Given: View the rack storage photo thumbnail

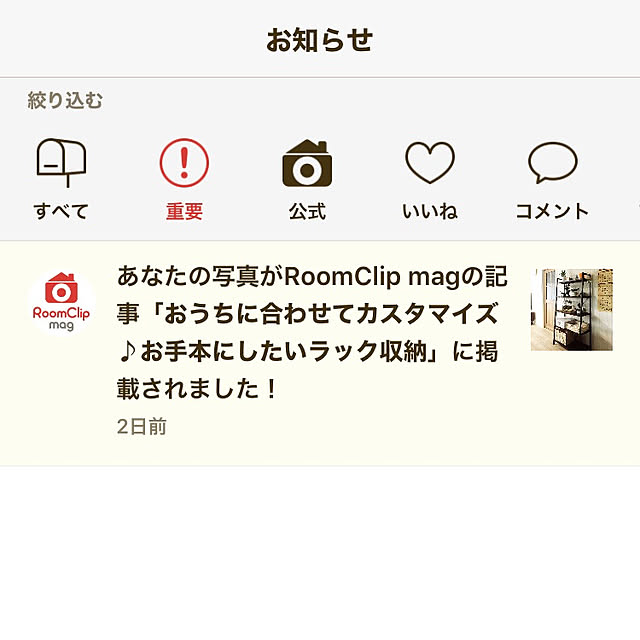Looking at the screenshot, I should [x=571, y=309].
